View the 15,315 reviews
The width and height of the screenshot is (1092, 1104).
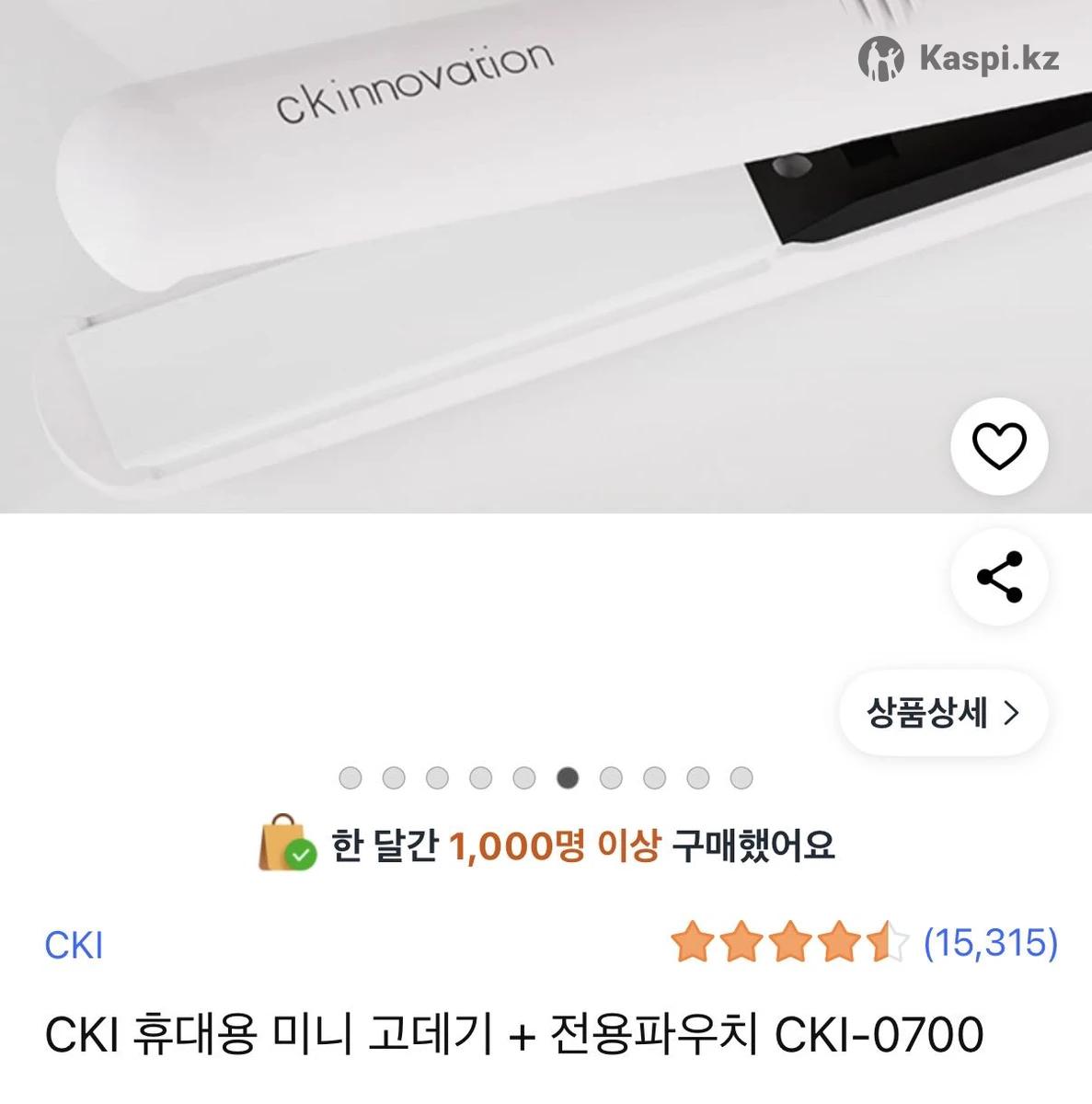point(990,943)
